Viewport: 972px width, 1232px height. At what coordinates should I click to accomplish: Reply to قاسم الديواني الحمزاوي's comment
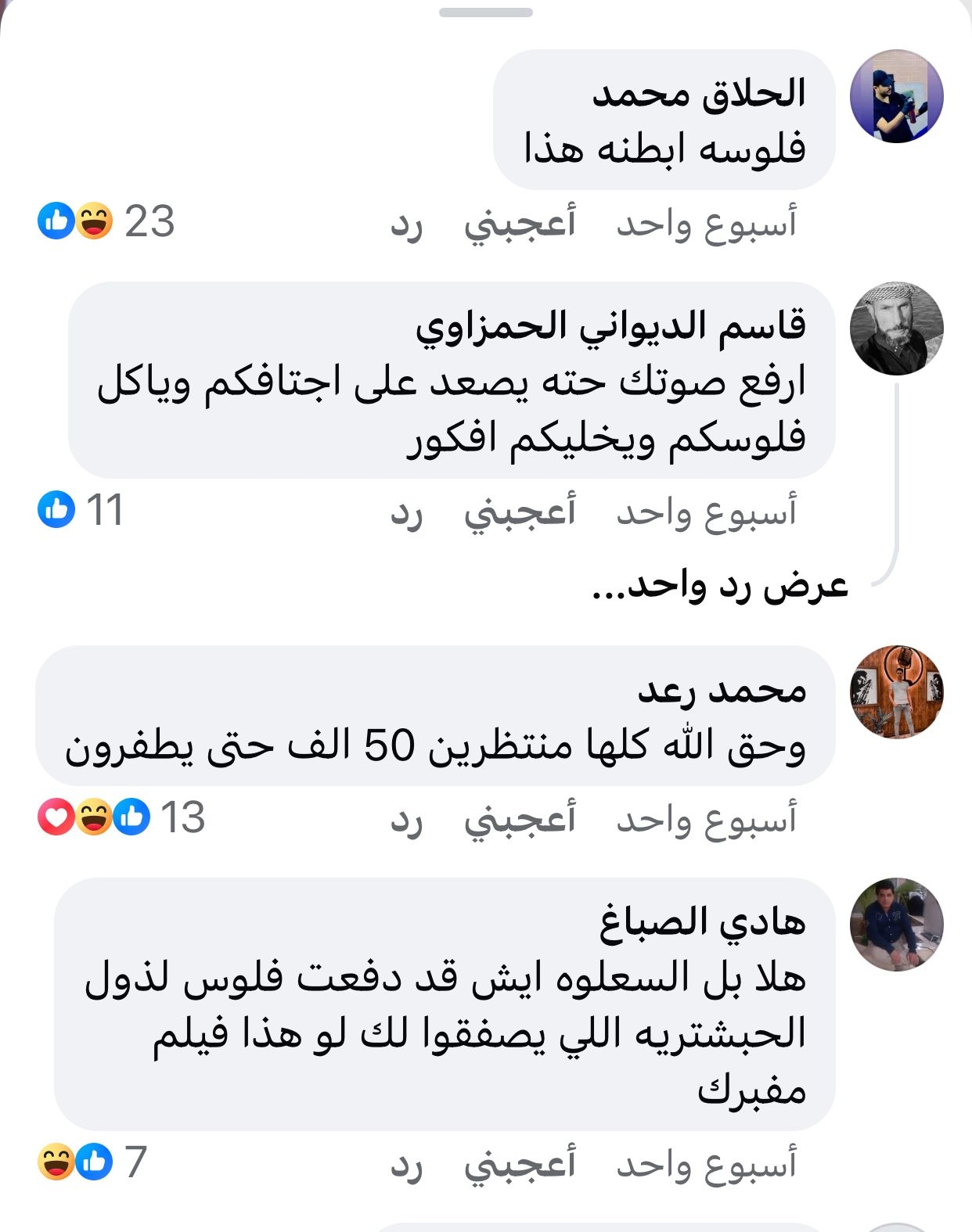(406, 513)
